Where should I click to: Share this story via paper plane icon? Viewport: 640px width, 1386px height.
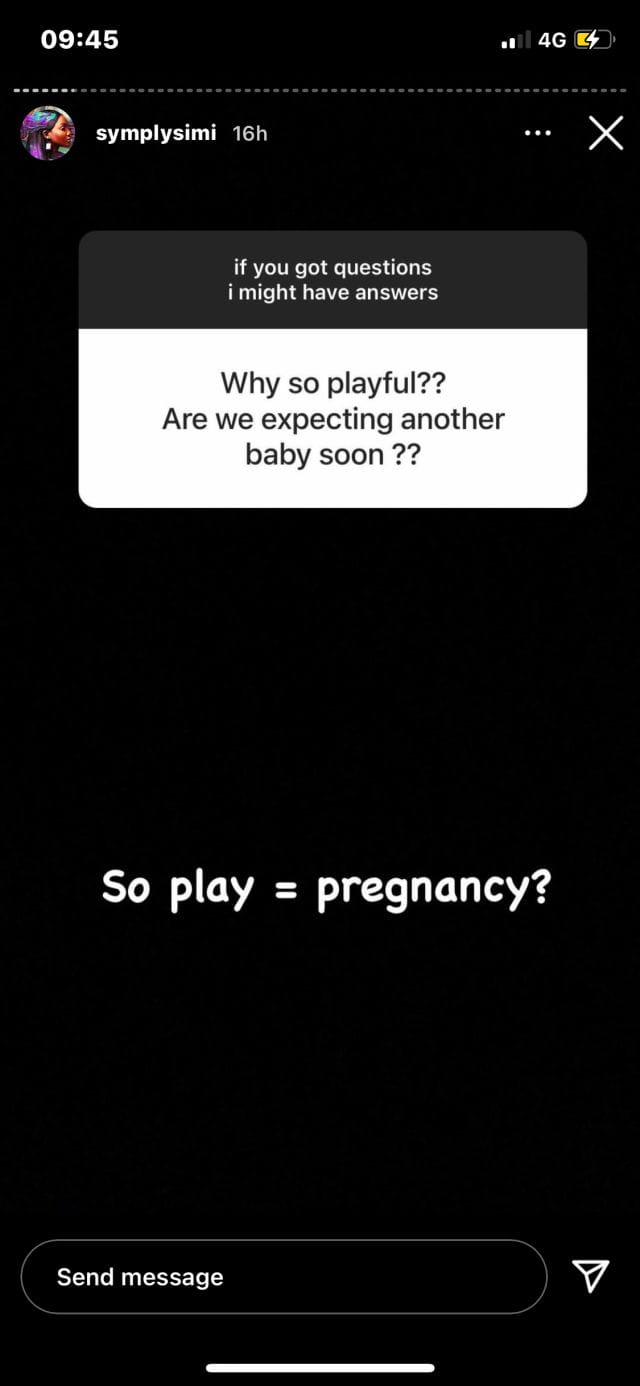(x=590, y=1275)
